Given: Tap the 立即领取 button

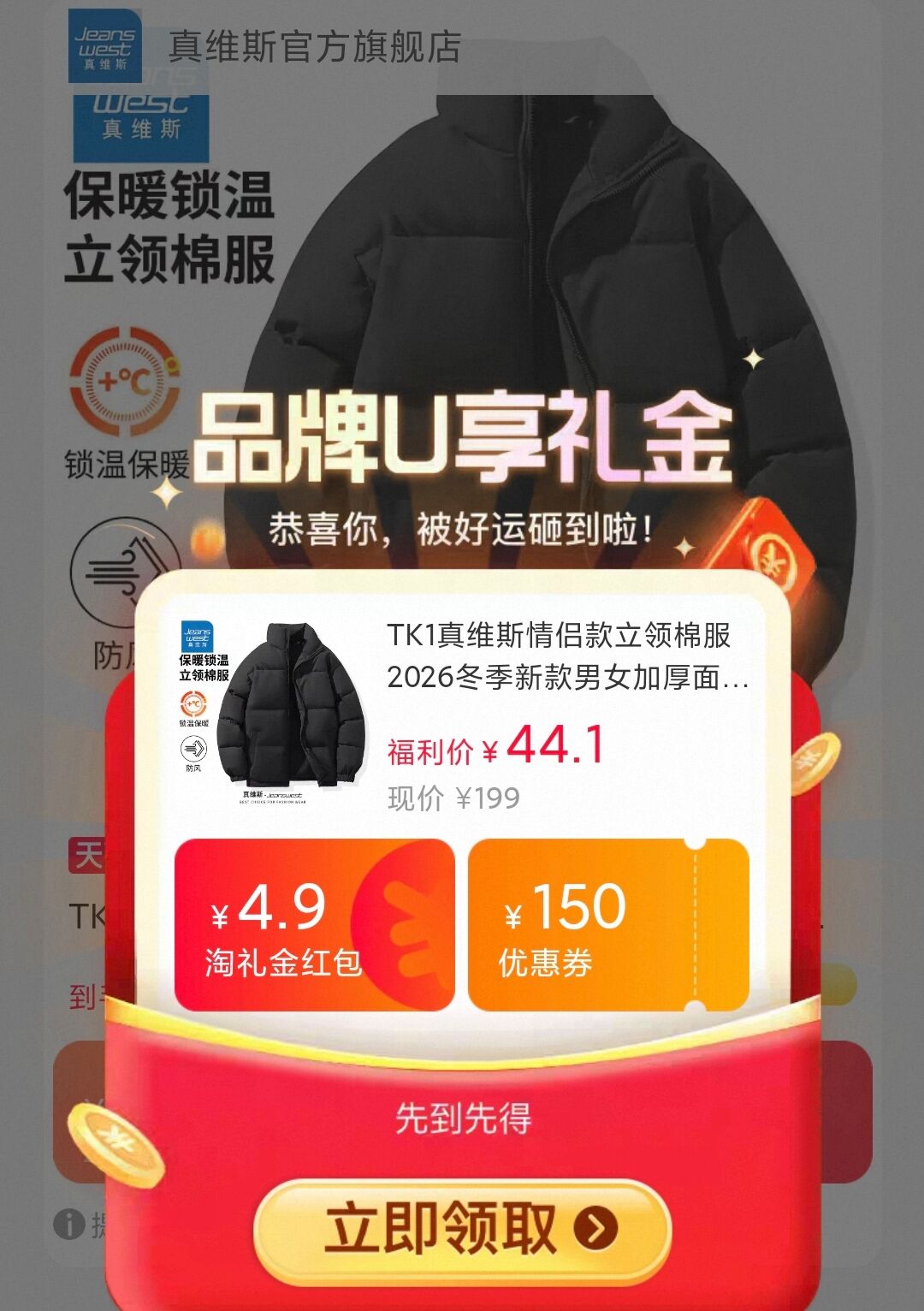Looking at the screenshot, I should point(462,1229).
